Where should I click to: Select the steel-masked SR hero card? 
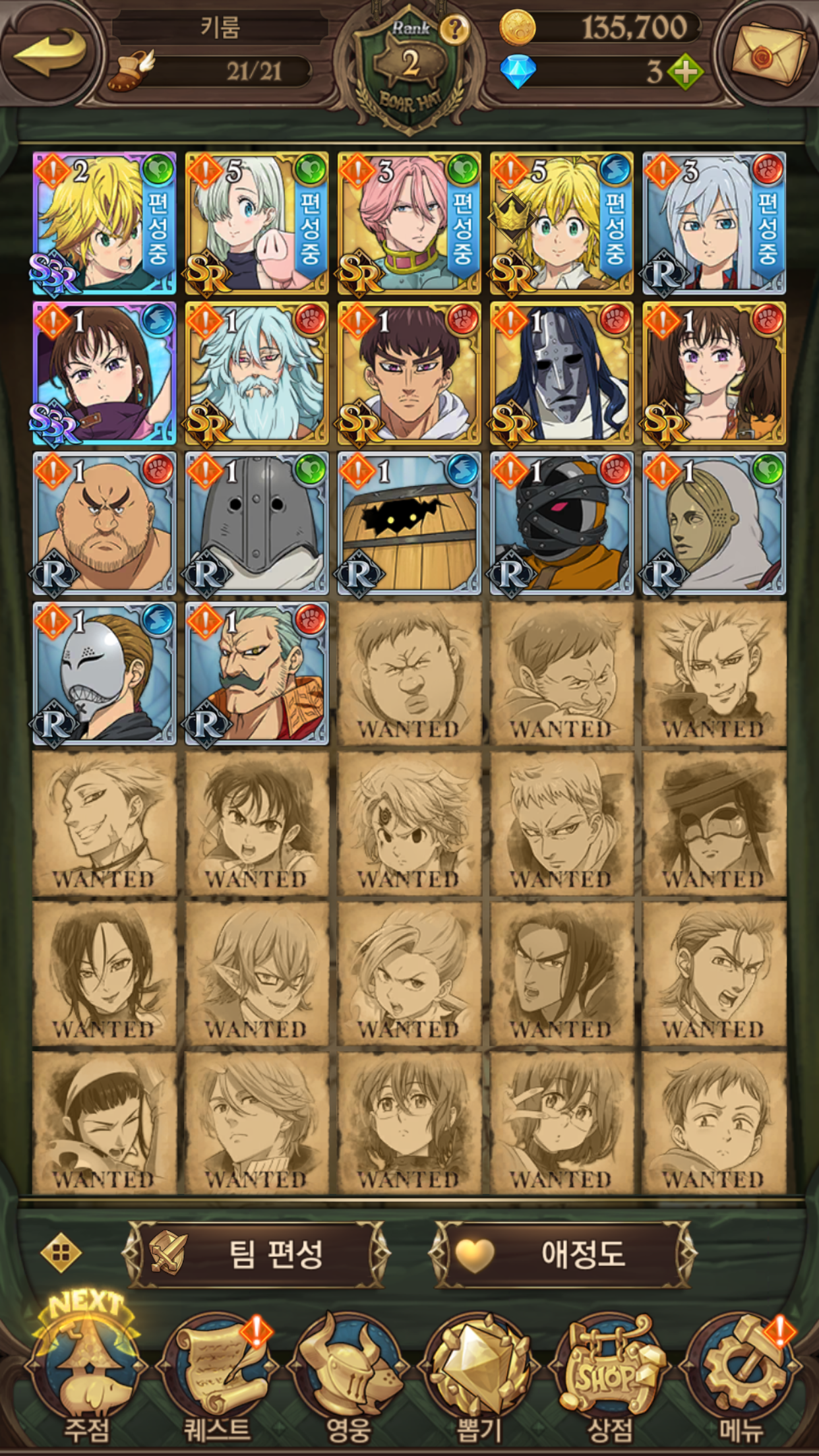[561, 373]
